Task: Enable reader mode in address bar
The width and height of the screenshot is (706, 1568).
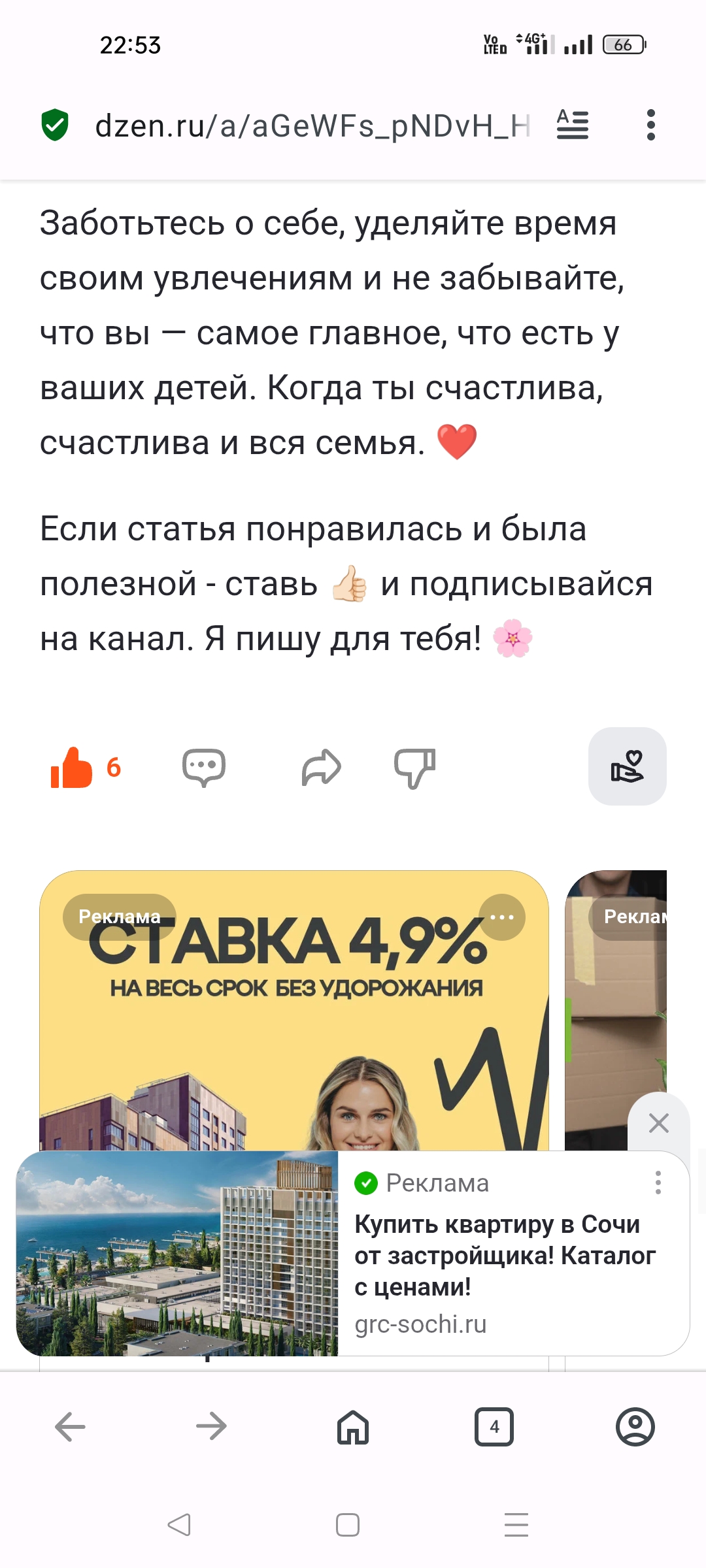Action: click(x=573, y=125)
